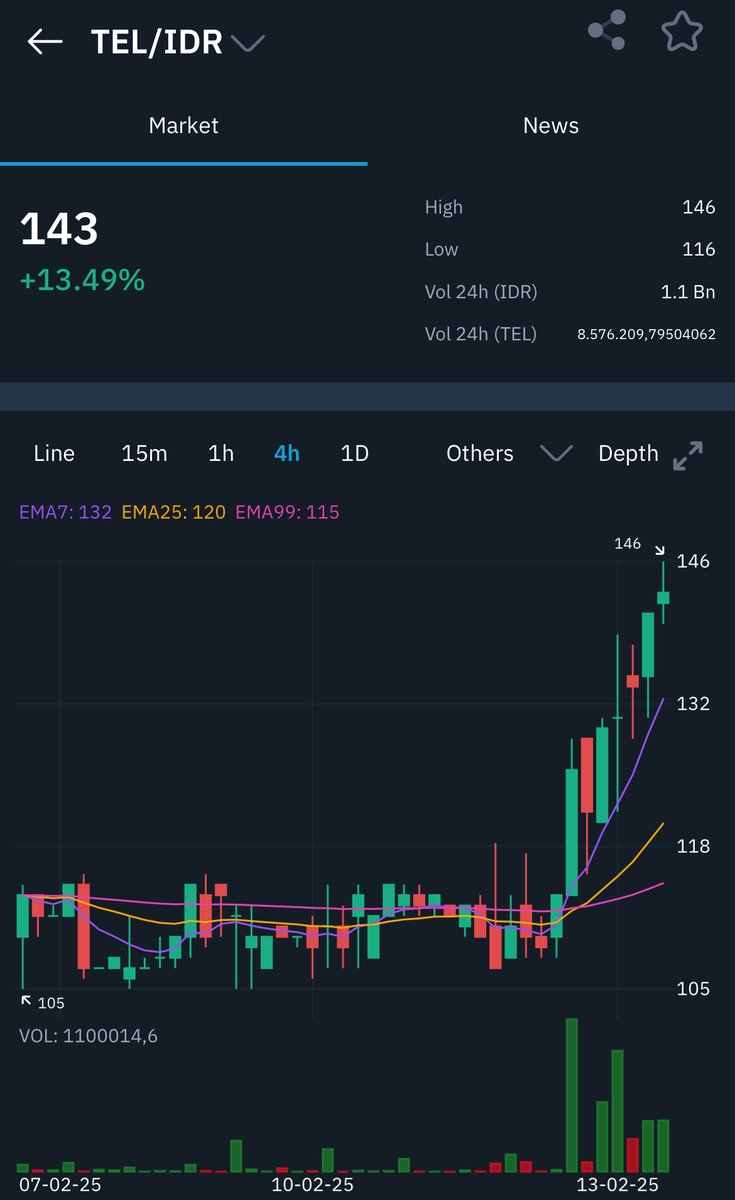Viewport: 735px width, 1200px height.
Task: Choose the 1h chart interval
Action: [221, 453]
